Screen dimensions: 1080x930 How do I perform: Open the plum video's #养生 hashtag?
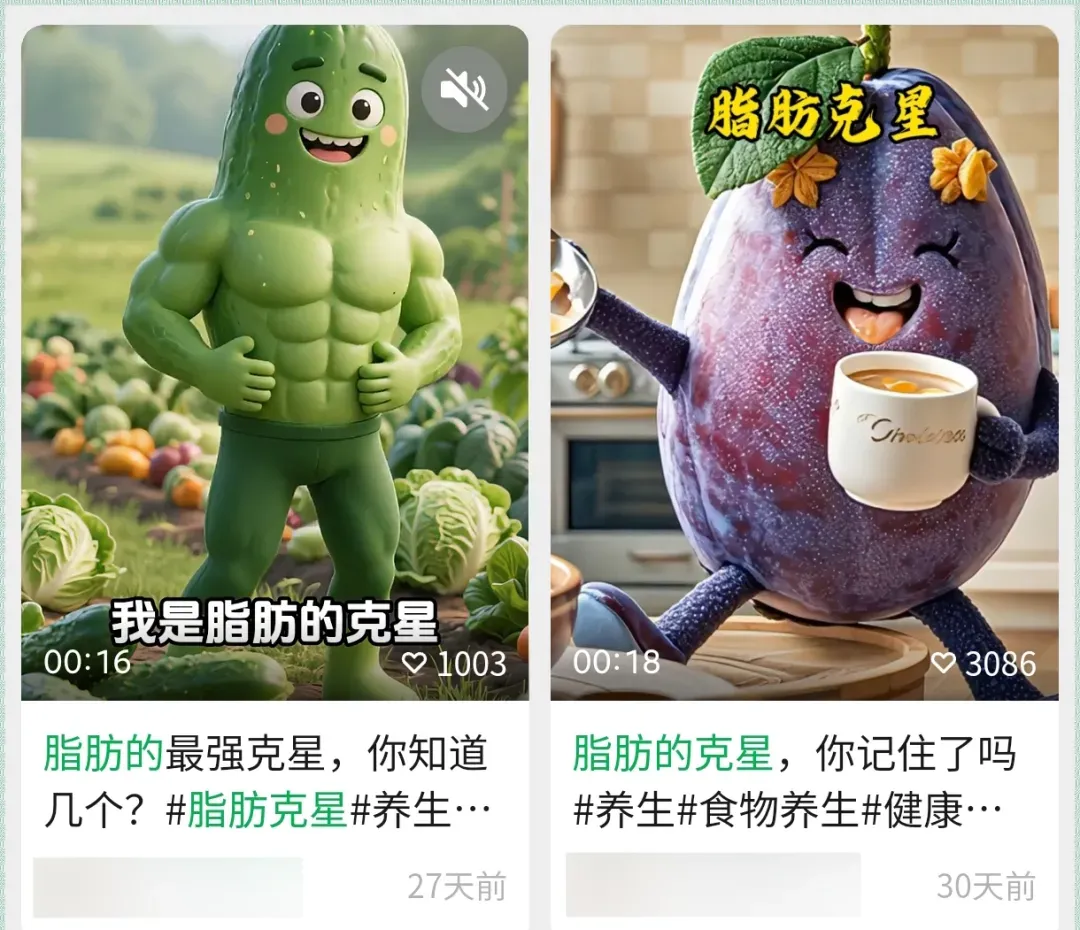623,811
